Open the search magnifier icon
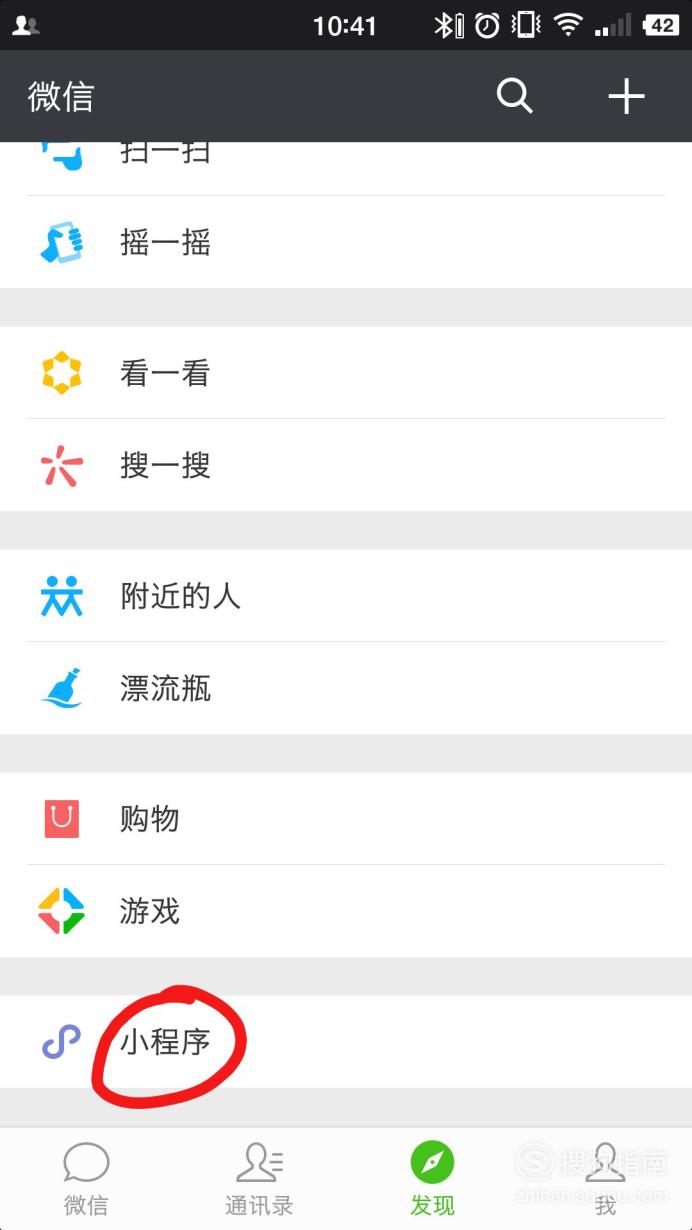692x1230 pixels. pyautogui.click(x=514, y=97)
